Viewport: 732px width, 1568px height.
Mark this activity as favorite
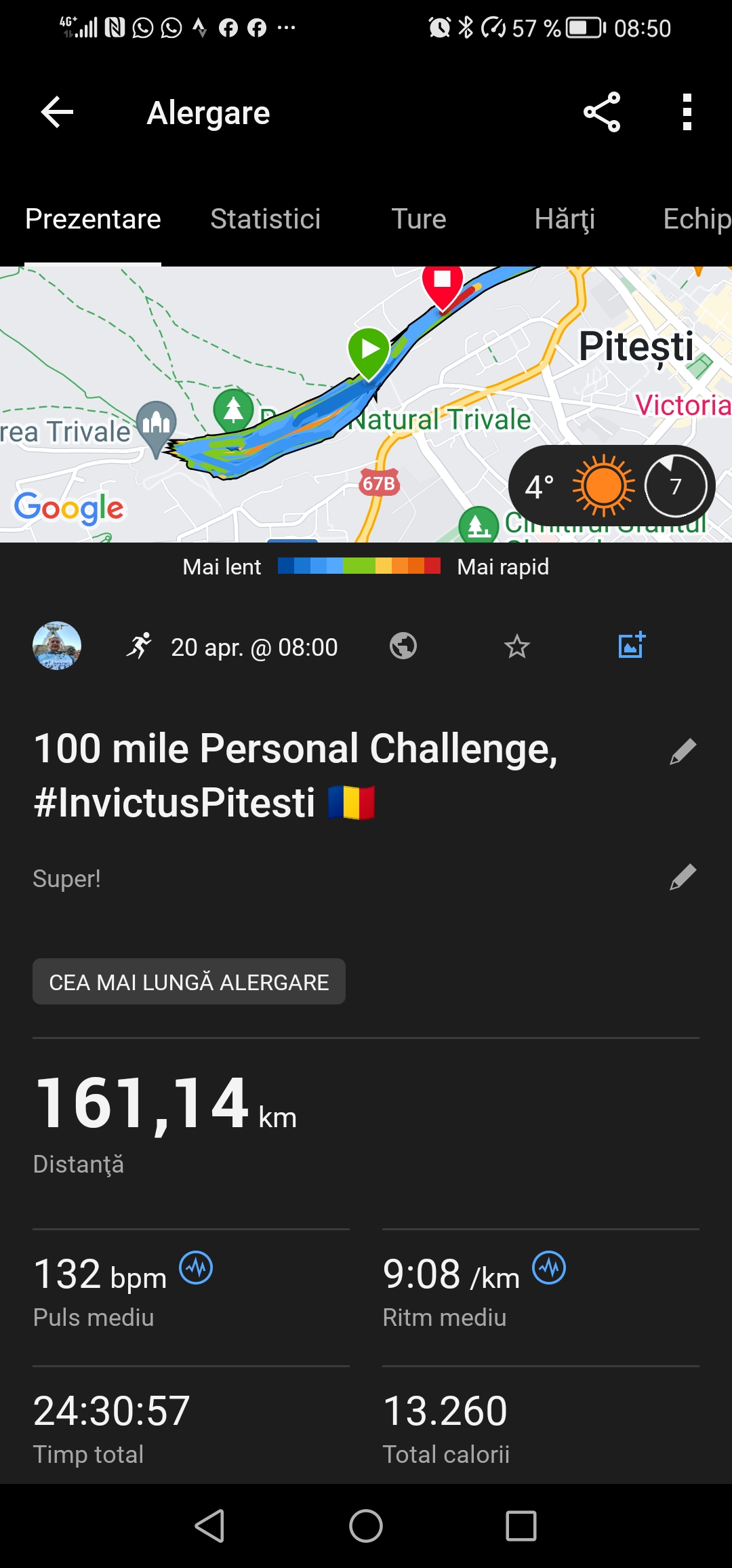pyautogui.click(x=516, y=646)
